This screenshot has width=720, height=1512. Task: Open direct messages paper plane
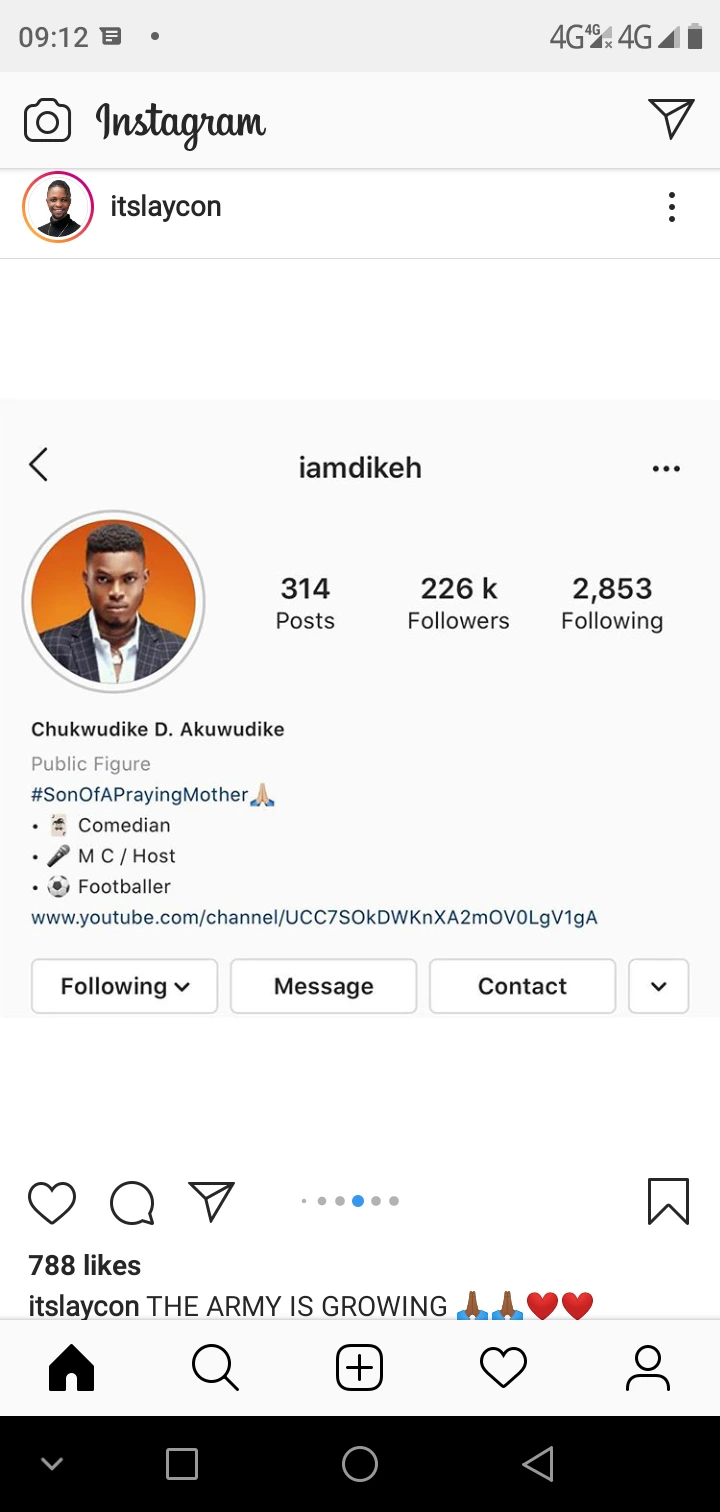[670, 119]
